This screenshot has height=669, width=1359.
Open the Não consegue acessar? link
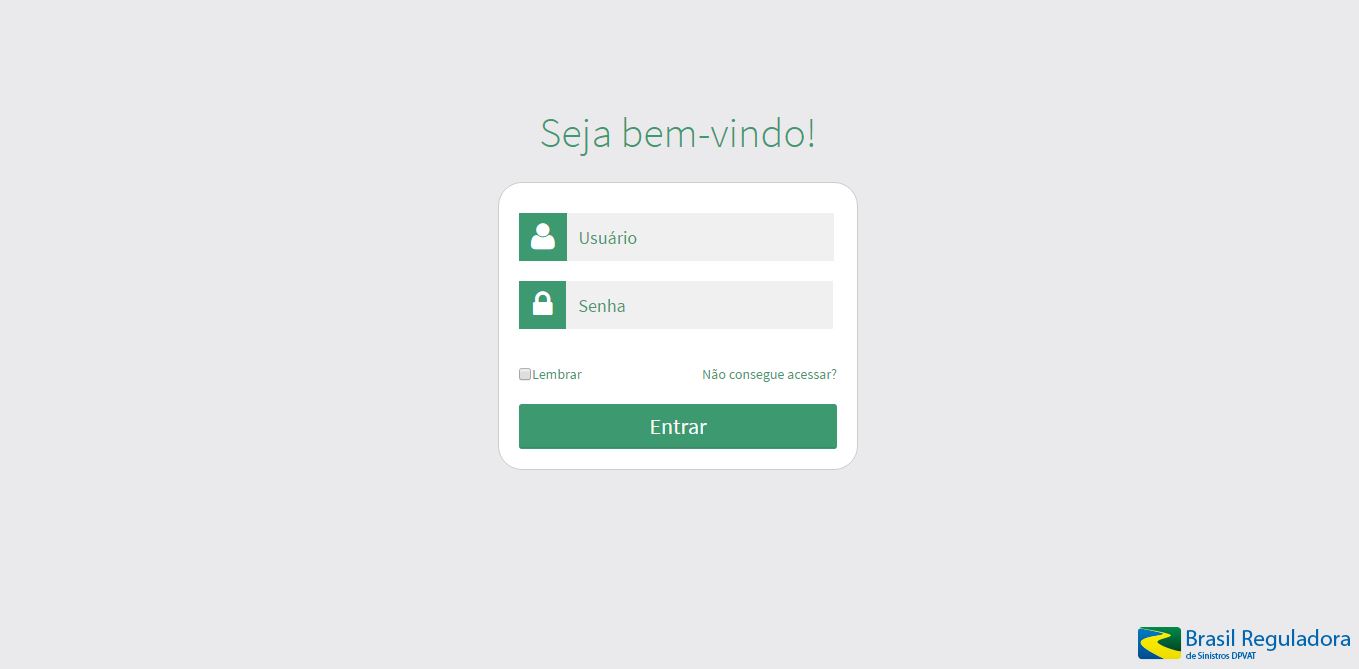coord(769,374)
